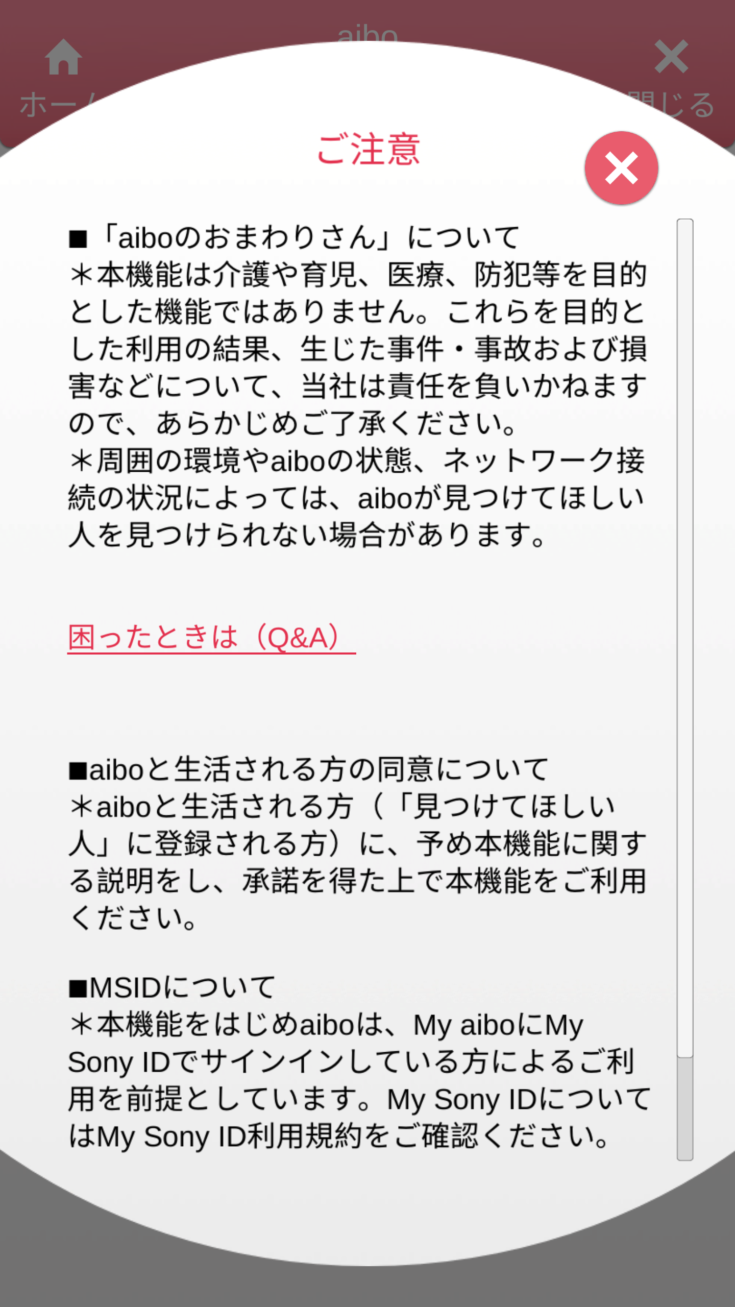Close the ご注意 dialog with the red X
Image resolution: width=735 pixels, height=1307 pixels.
621,168
